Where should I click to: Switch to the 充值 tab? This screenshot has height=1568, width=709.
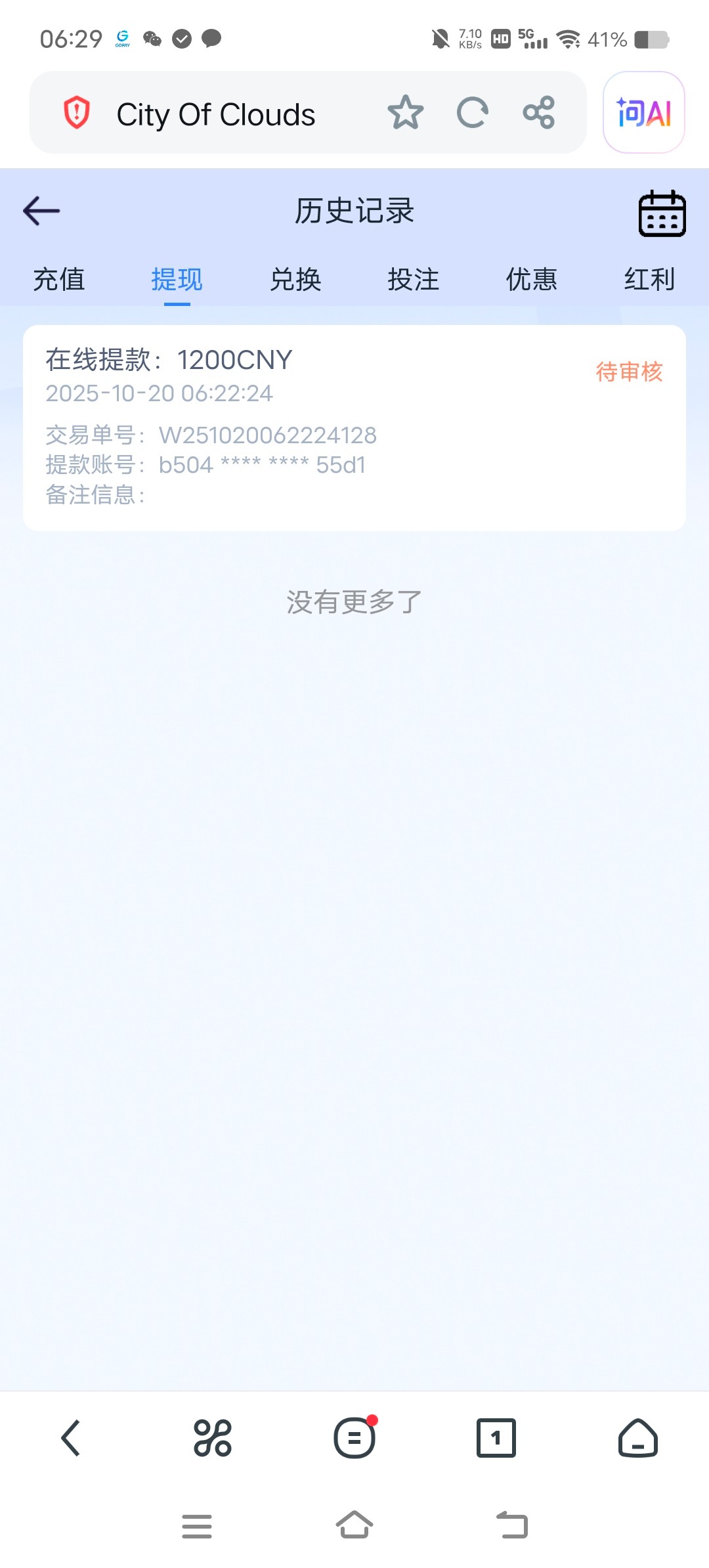click(58, 279)
